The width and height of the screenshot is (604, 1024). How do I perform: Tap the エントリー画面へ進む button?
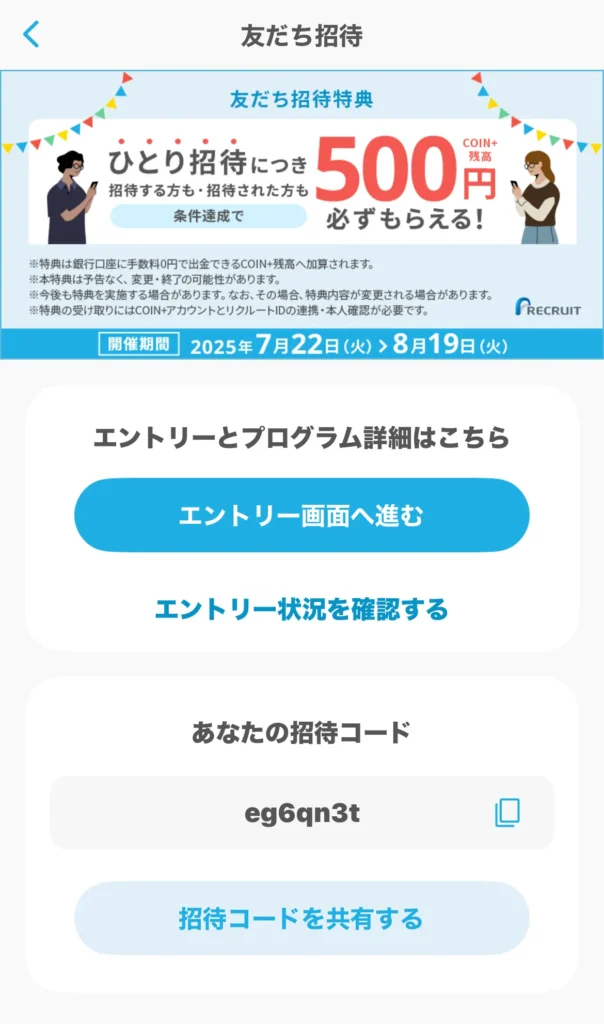point(301,516)
